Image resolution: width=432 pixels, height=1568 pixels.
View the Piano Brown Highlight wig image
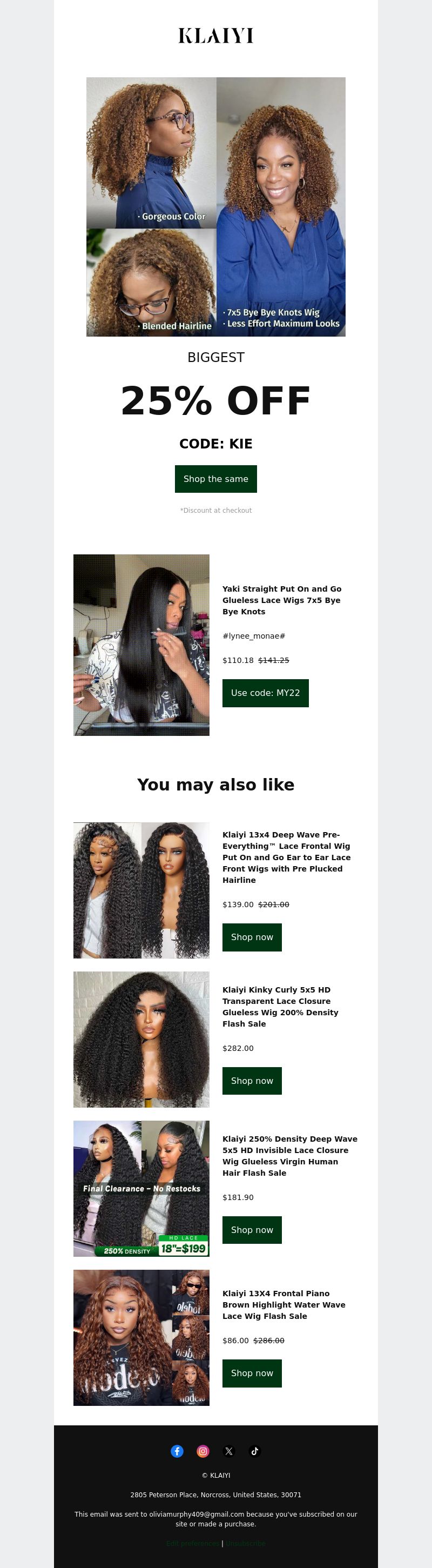(x=141, y=1337)
